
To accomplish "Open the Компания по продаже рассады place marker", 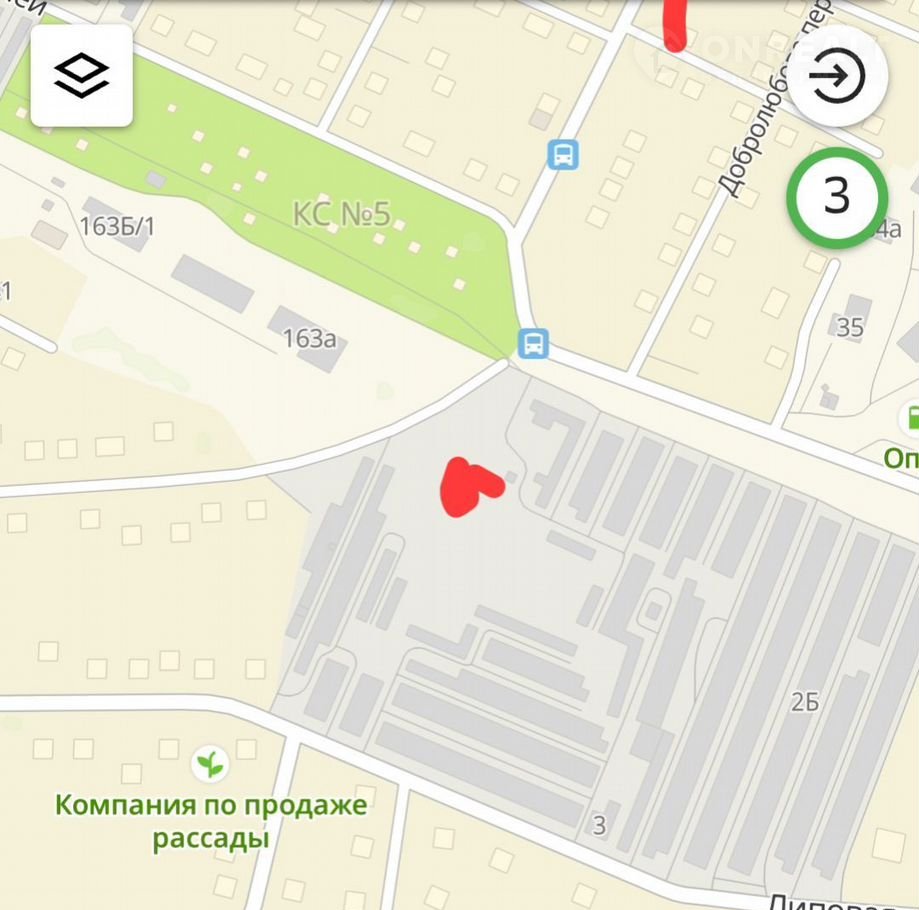I will tap(210, 765).
